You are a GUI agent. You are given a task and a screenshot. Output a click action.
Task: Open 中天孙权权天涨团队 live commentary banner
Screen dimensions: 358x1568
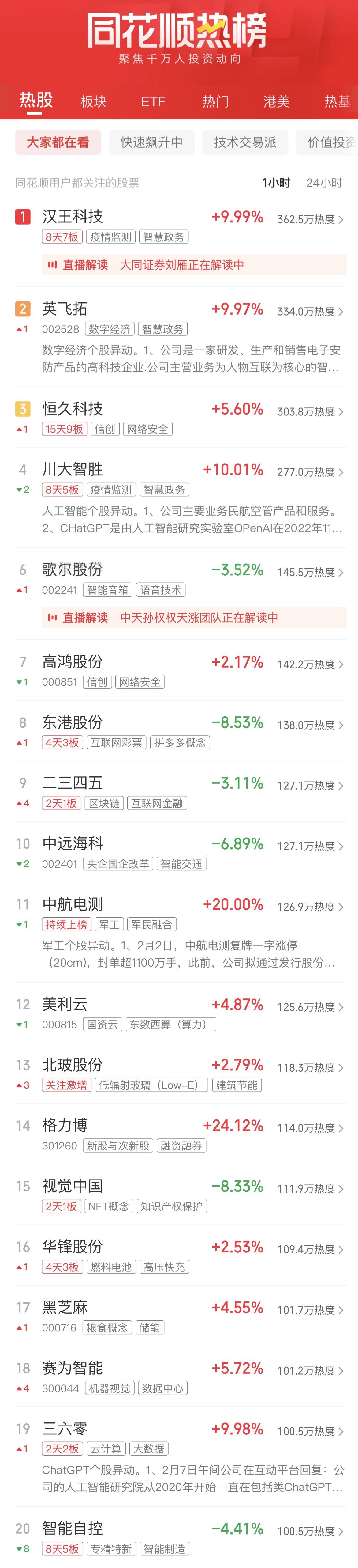[194, 618]
